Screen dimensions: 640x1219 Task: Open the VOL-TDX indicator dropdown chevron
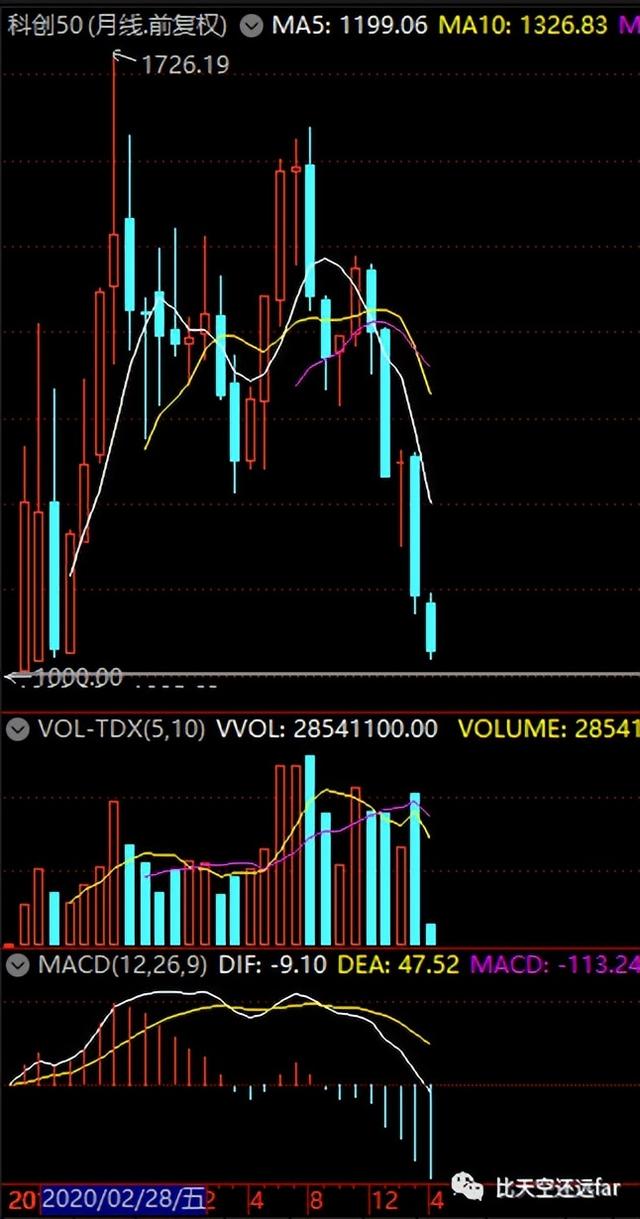tap(17, 729)
